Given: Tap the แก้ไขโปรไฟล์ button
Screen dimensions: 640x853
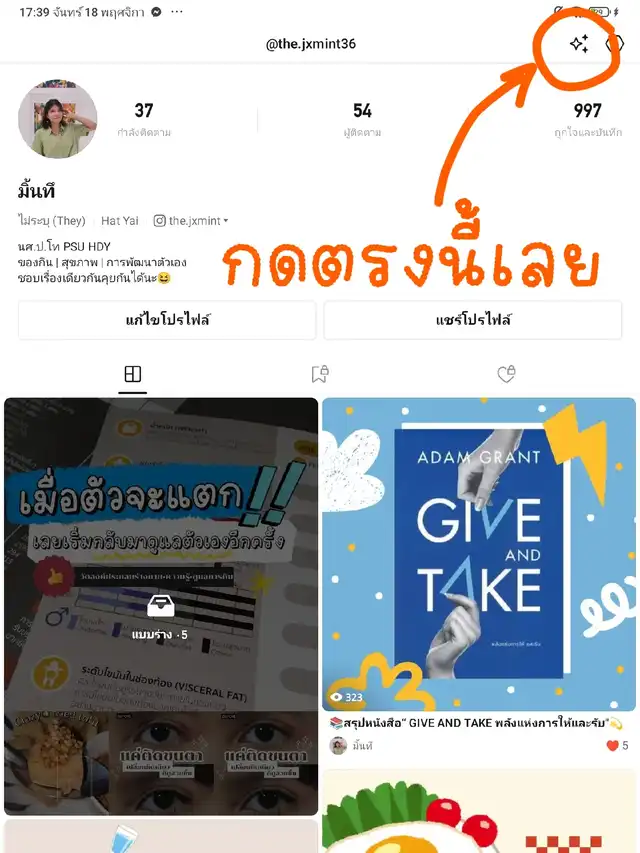Looking at the screenshot, I should 167,320.
